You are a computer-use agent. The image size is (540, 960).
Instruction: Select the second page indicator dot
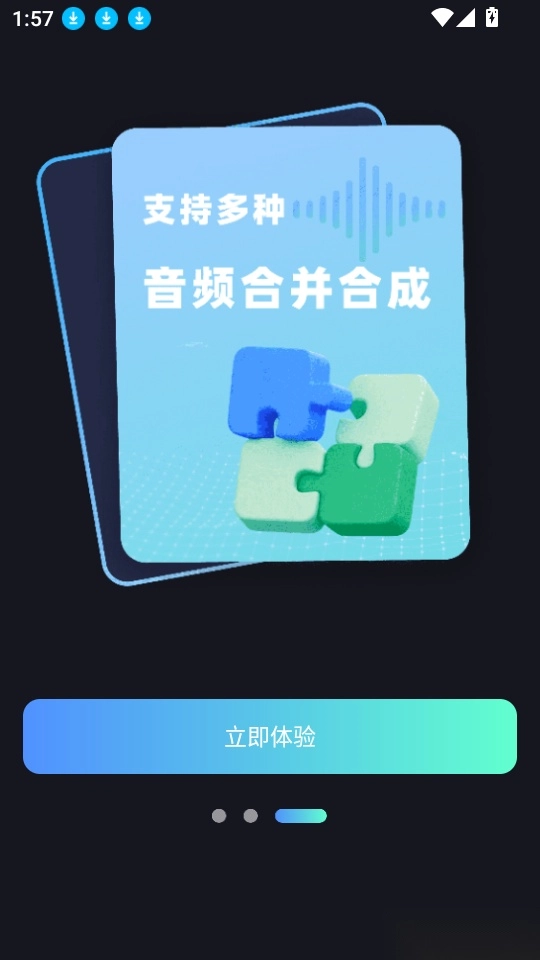250,816
